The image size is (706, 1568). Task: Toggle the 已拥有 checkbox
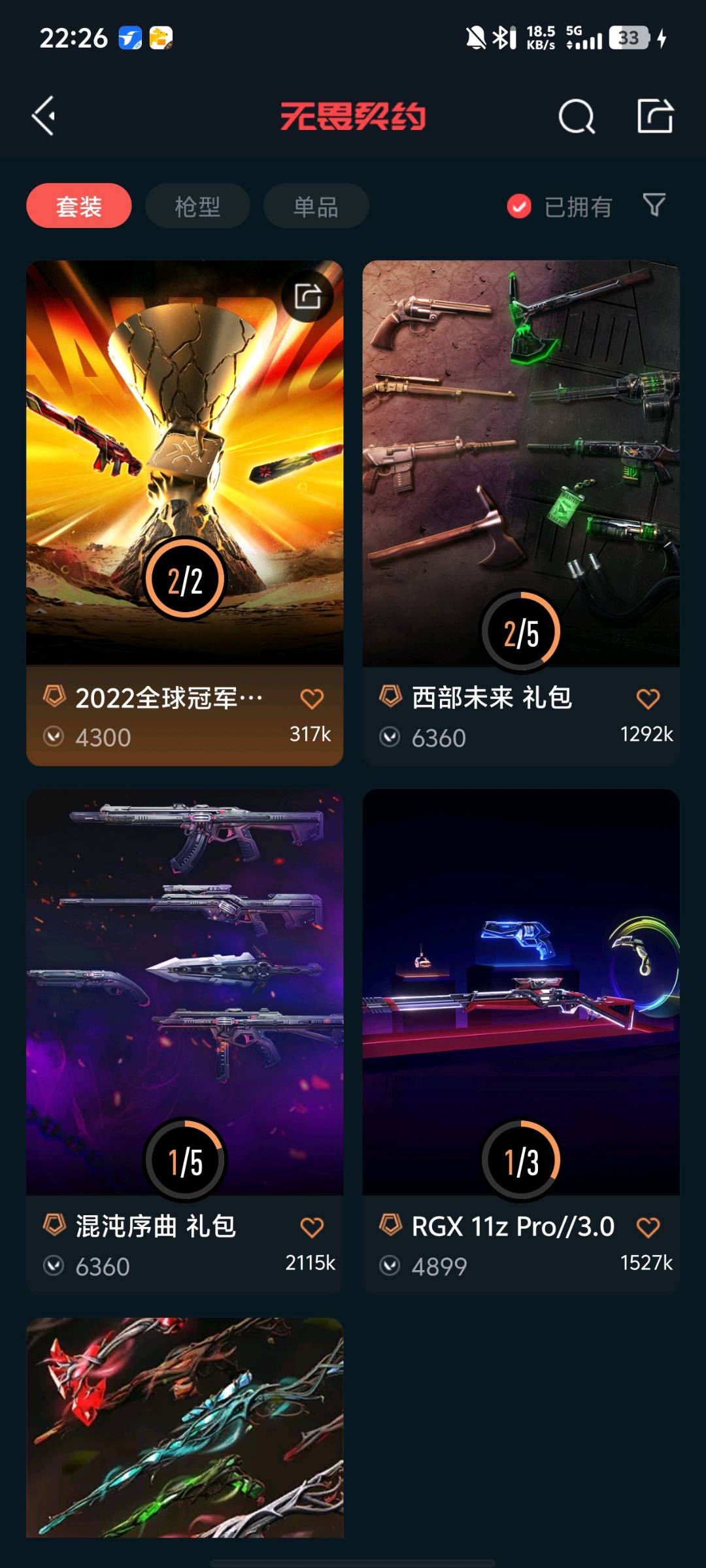click(520, 206)
